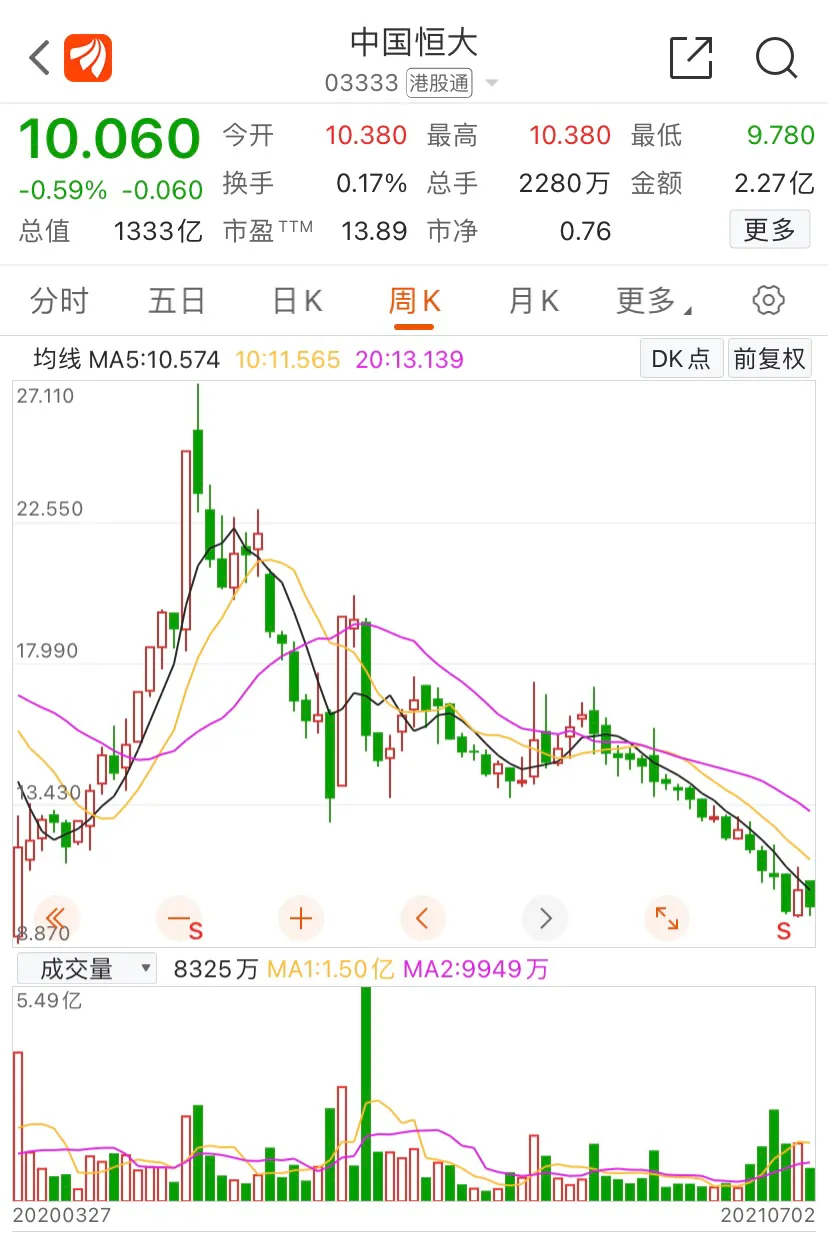Expand the 更多 chart period menu

point(653,301)
